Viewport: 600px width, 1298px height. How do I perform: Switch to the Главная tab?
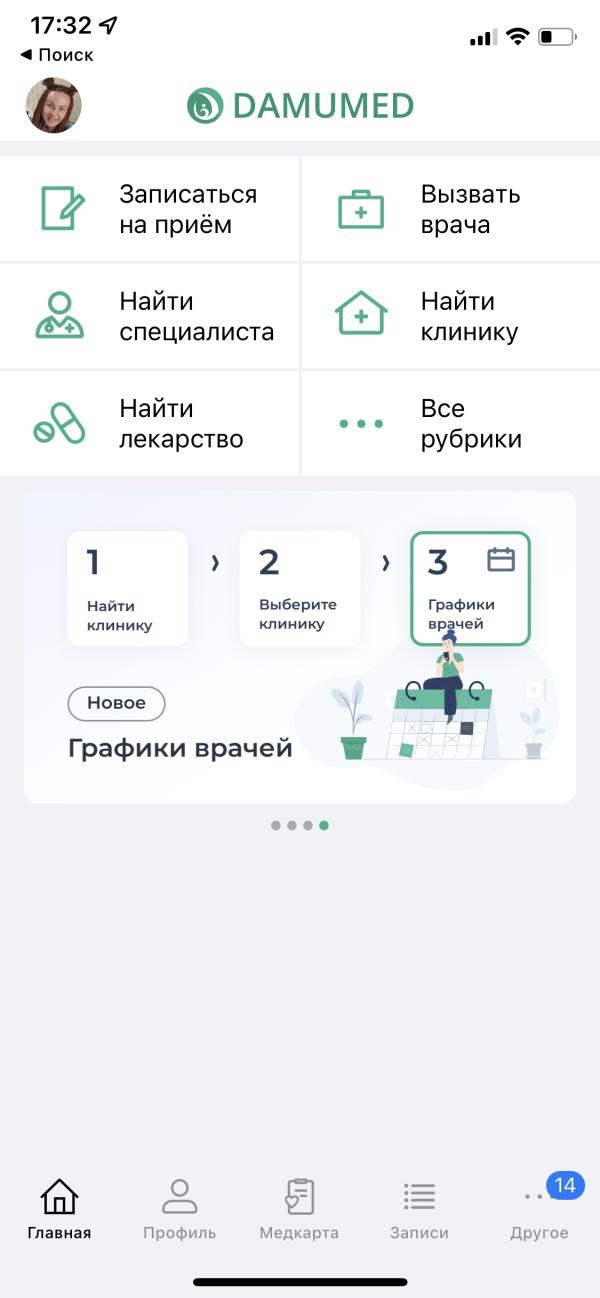point(59,1208)
